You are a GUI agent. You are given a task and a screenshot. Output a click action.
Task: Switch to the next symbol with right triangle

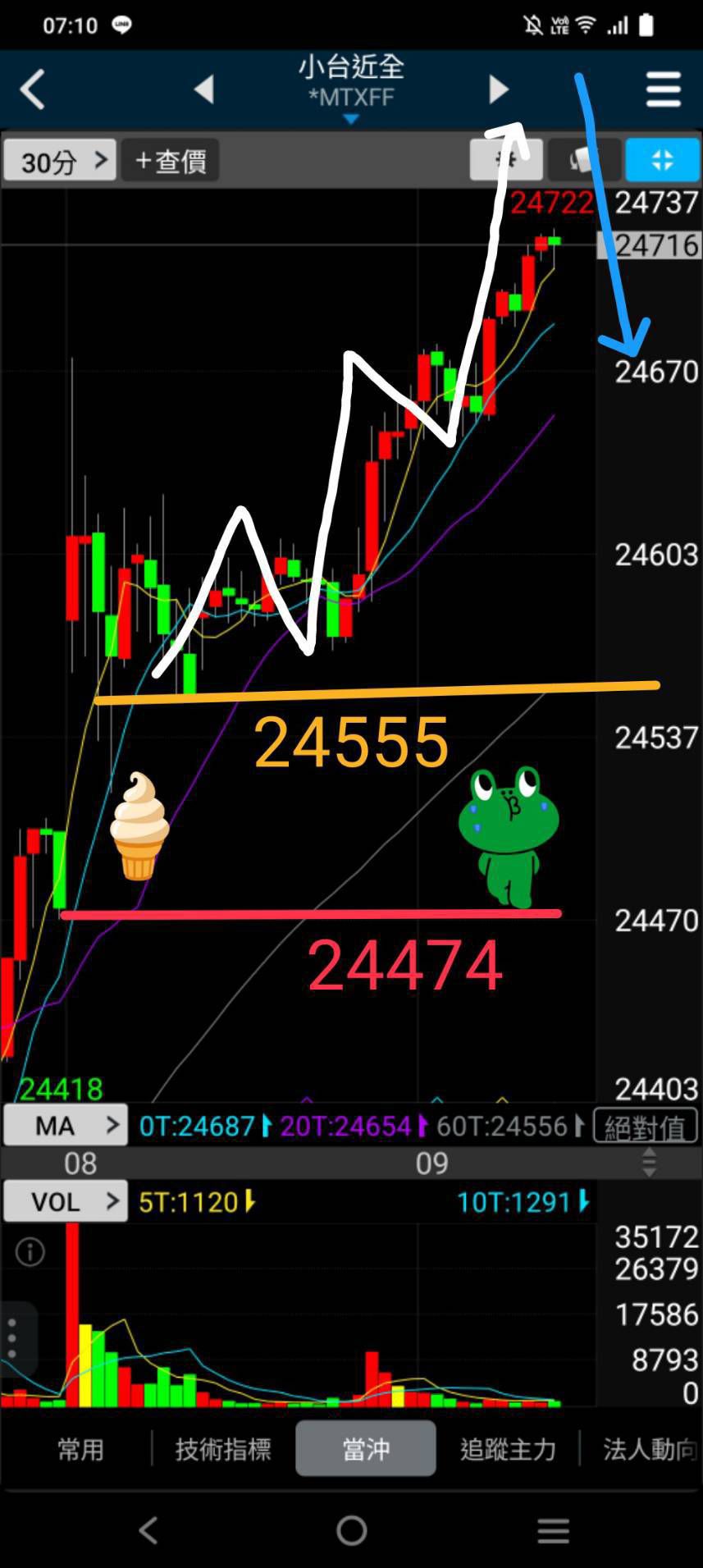[x=498, y=89]
